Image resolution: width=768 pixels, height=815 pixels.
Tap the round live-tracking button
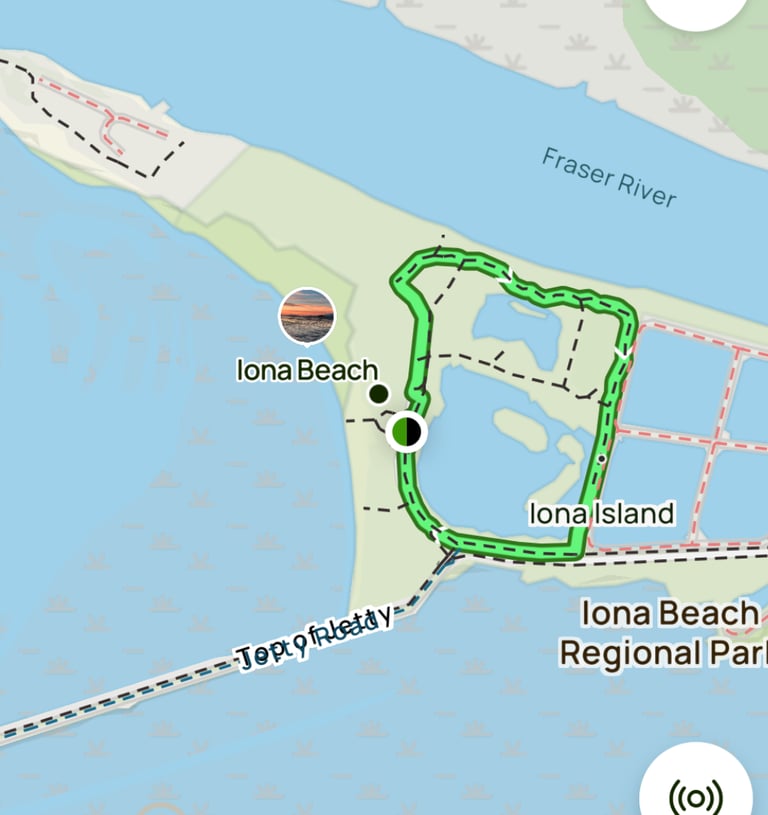pos(696,786)
